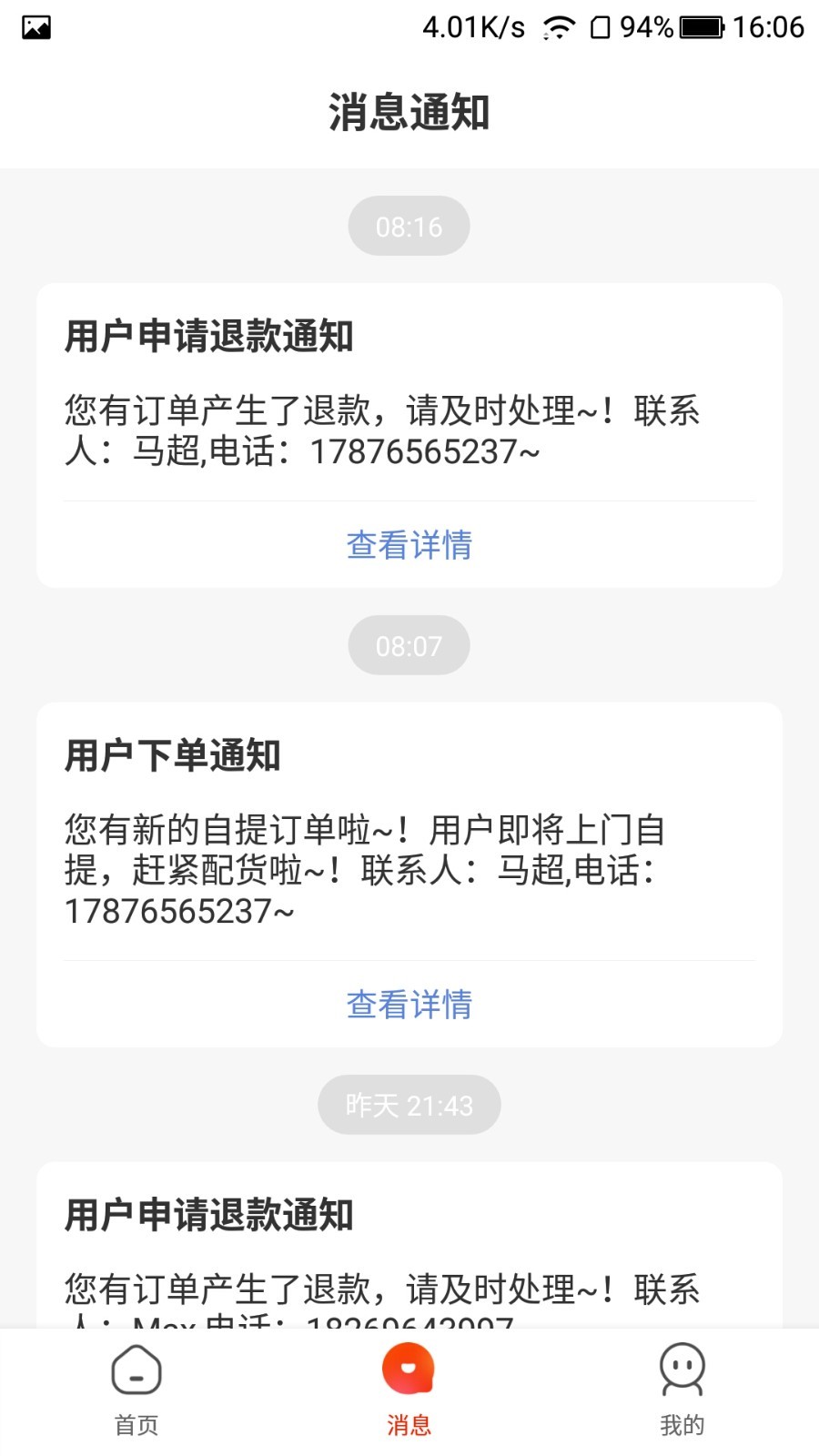Switch to the 首页 home tab

click(x=136, y=1390)
